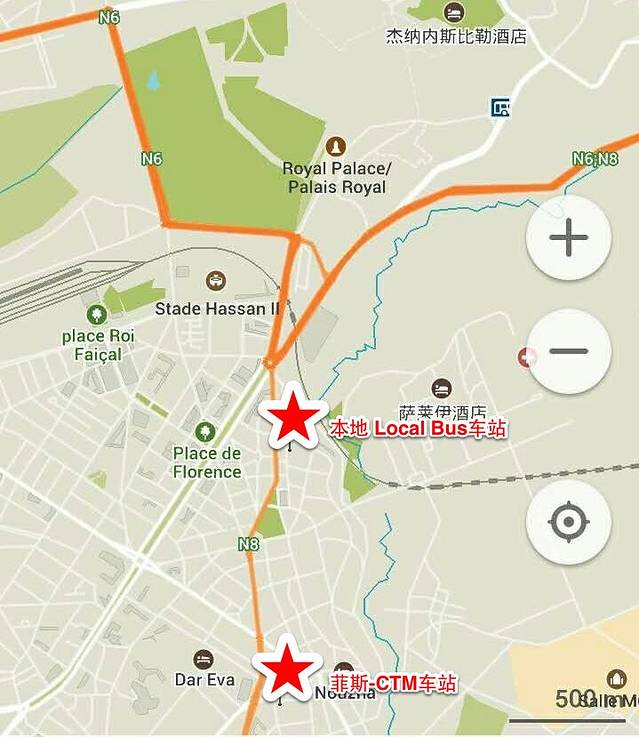This screenshot has height=737, width=639.
Task: Open the Stade Hassan II marker
Action: [x=215, y=282]
